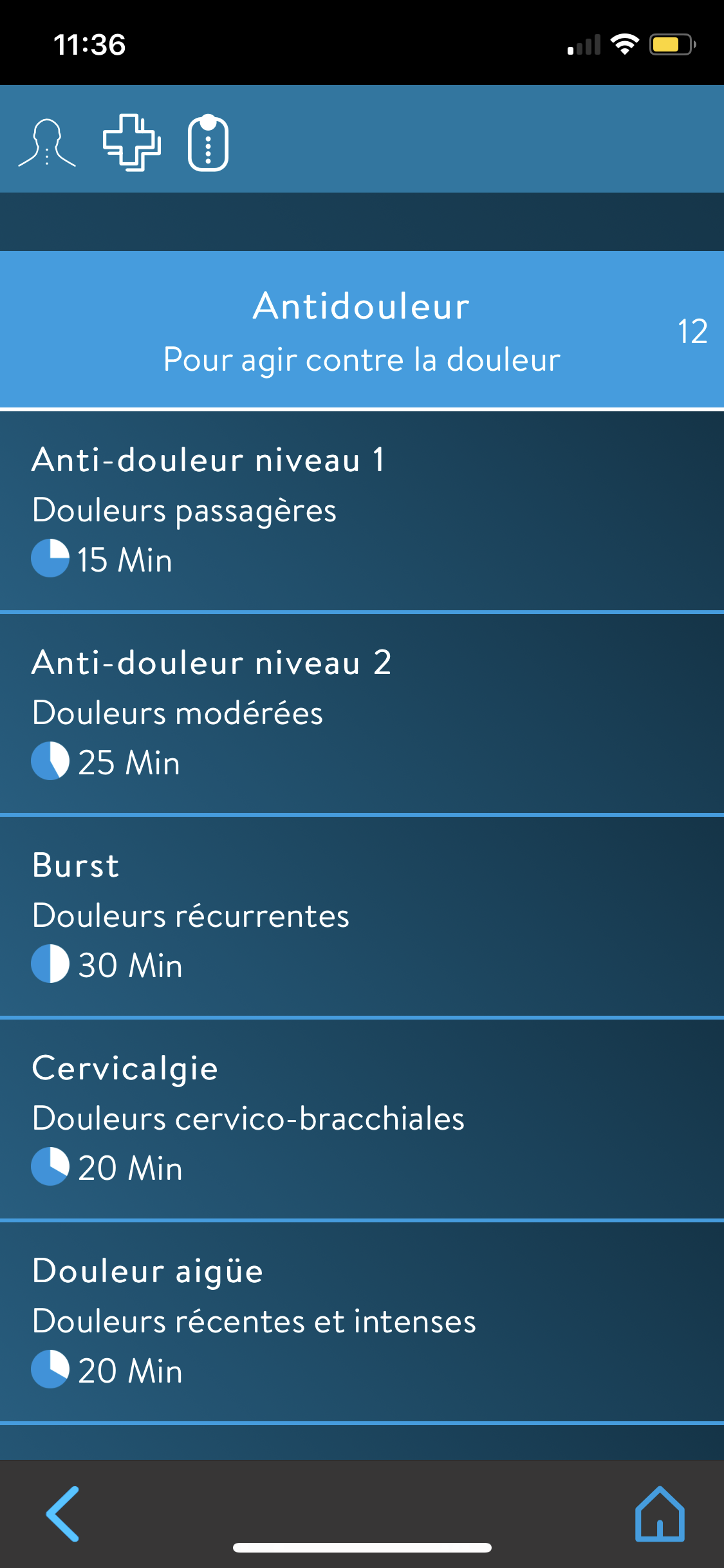Select the Douleur aigüe program
The height and width of the screenshot is (1568, 724).
pos(362,1321)
